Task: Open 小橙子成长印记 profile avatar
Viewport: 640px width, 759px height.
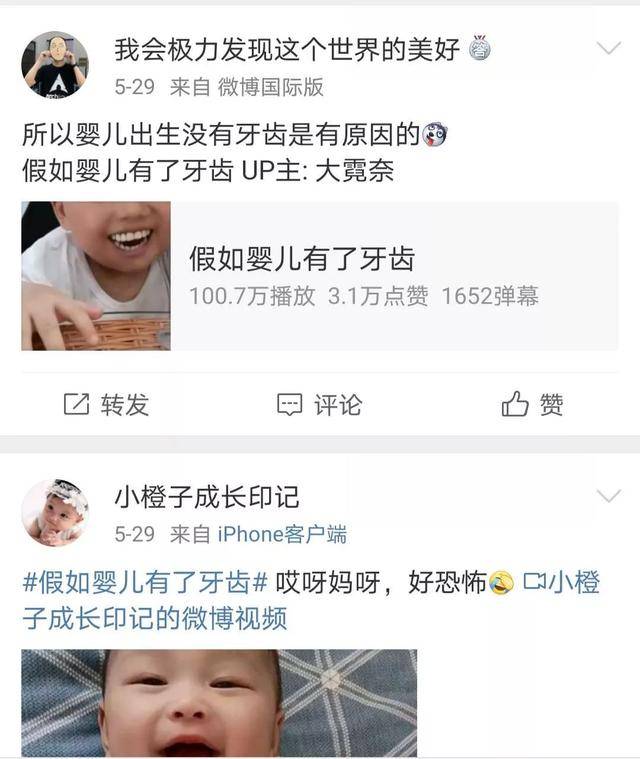Action: 55,513
